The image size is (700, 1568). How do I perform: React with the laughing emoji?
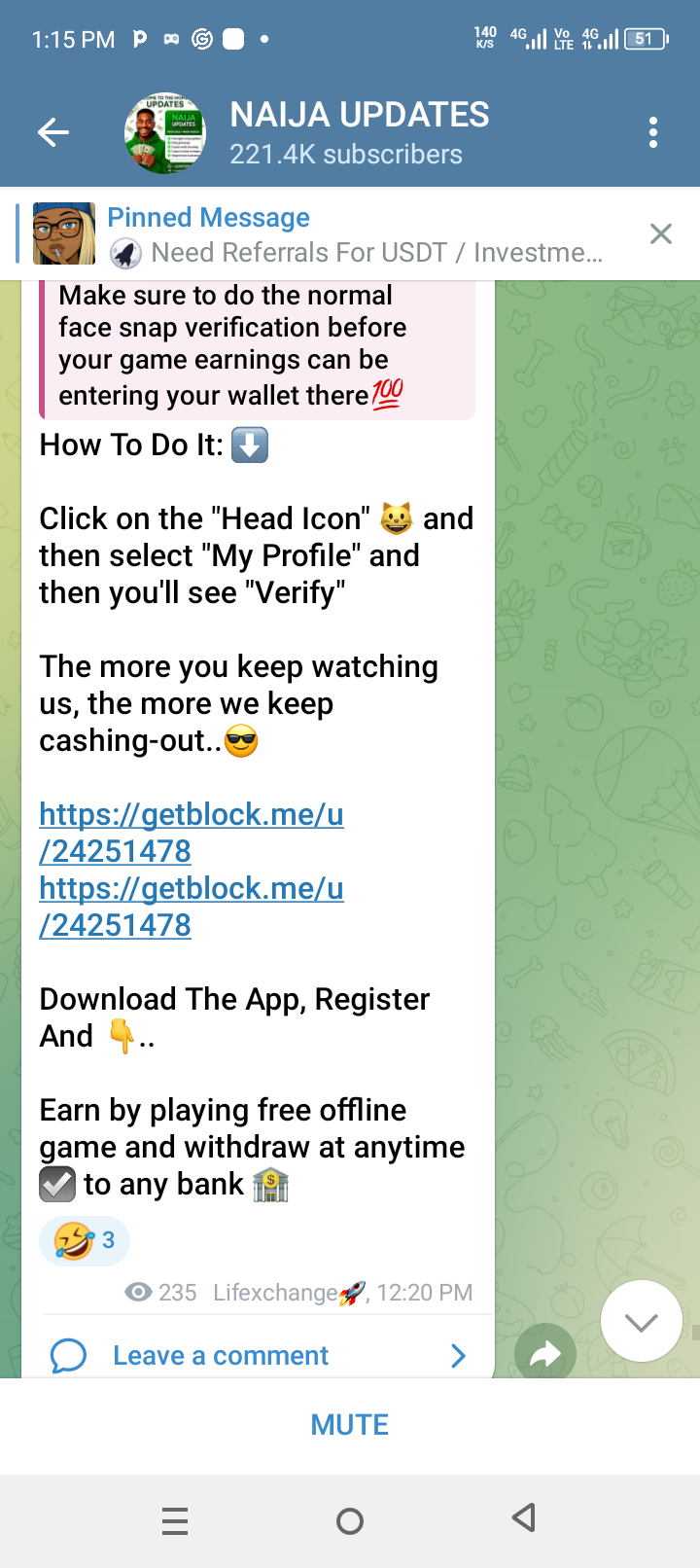click(85, 1240)
